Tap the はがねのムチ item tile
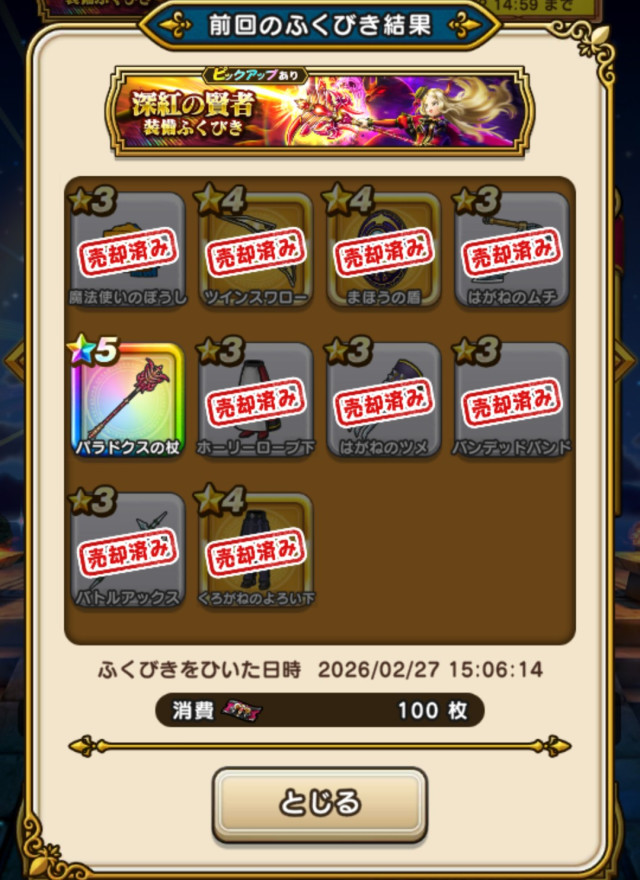This screenshot has height=880, width=640. pos(512,250)
